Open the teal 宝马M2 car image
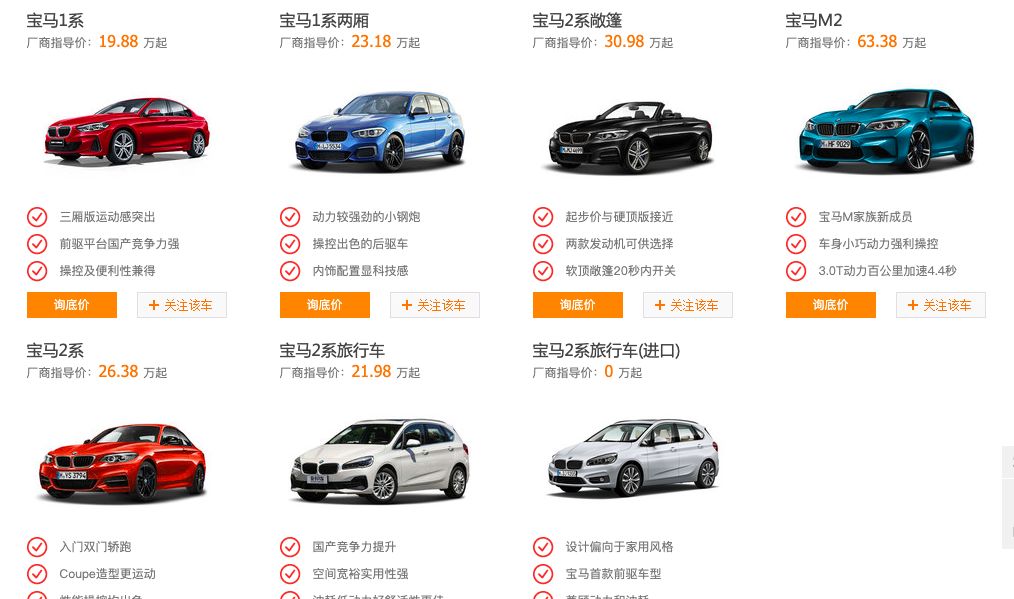 coord(886,131)
